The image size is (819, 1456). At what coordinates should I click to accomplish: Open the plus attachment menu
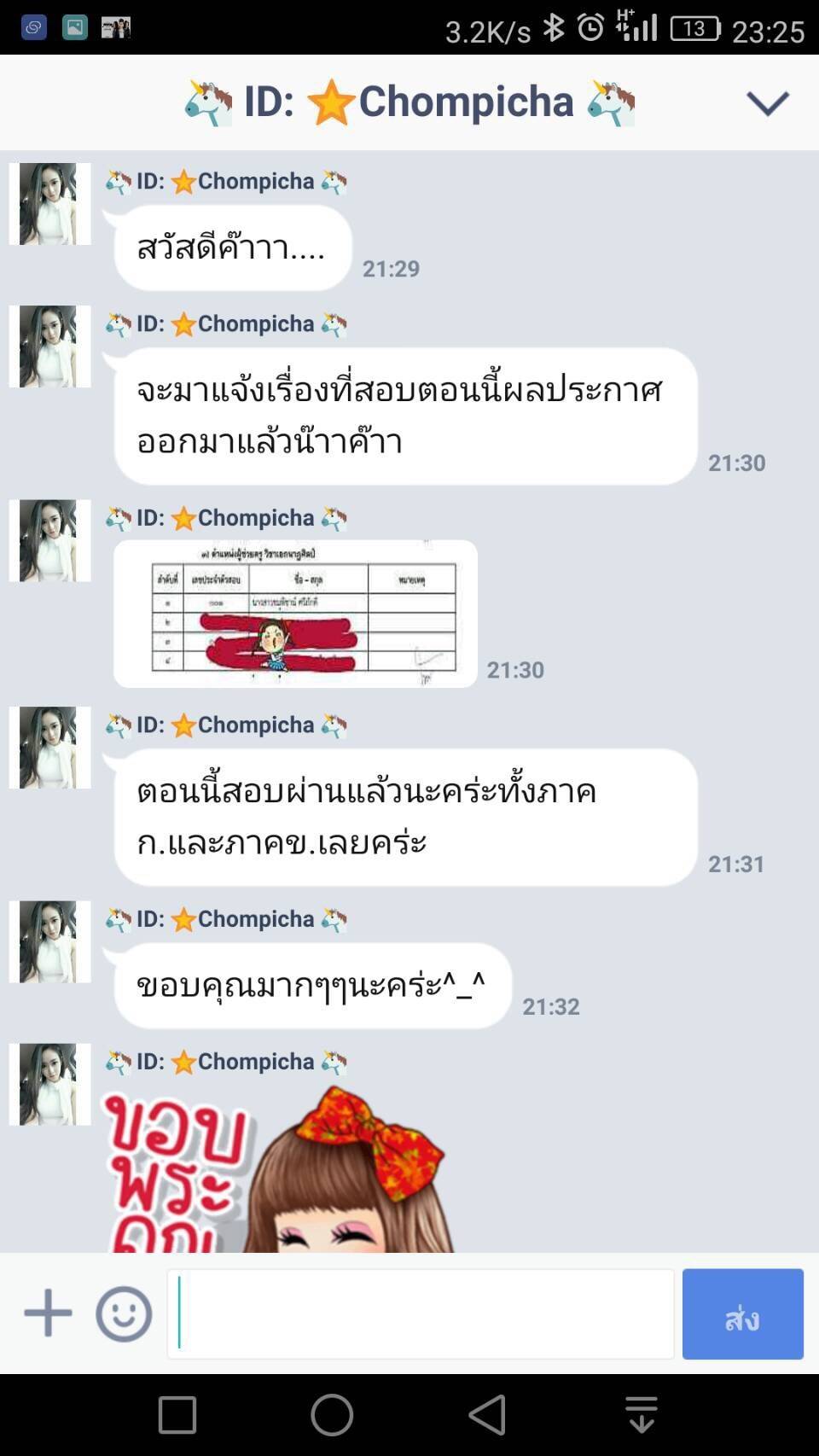click(48, 1313)
